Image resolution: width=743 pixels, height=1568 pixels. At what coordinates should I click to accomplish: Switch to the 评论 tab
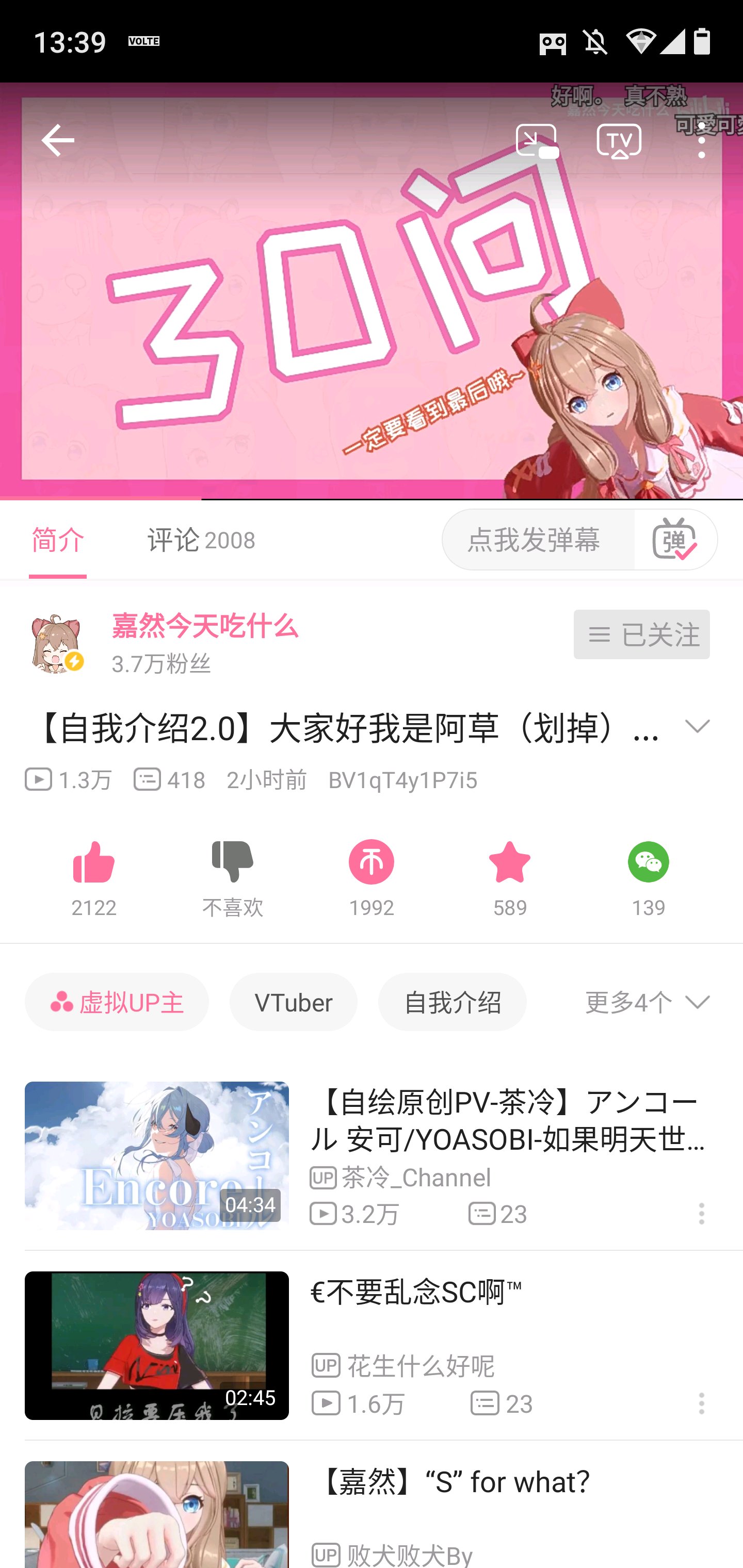pos(201,540)
